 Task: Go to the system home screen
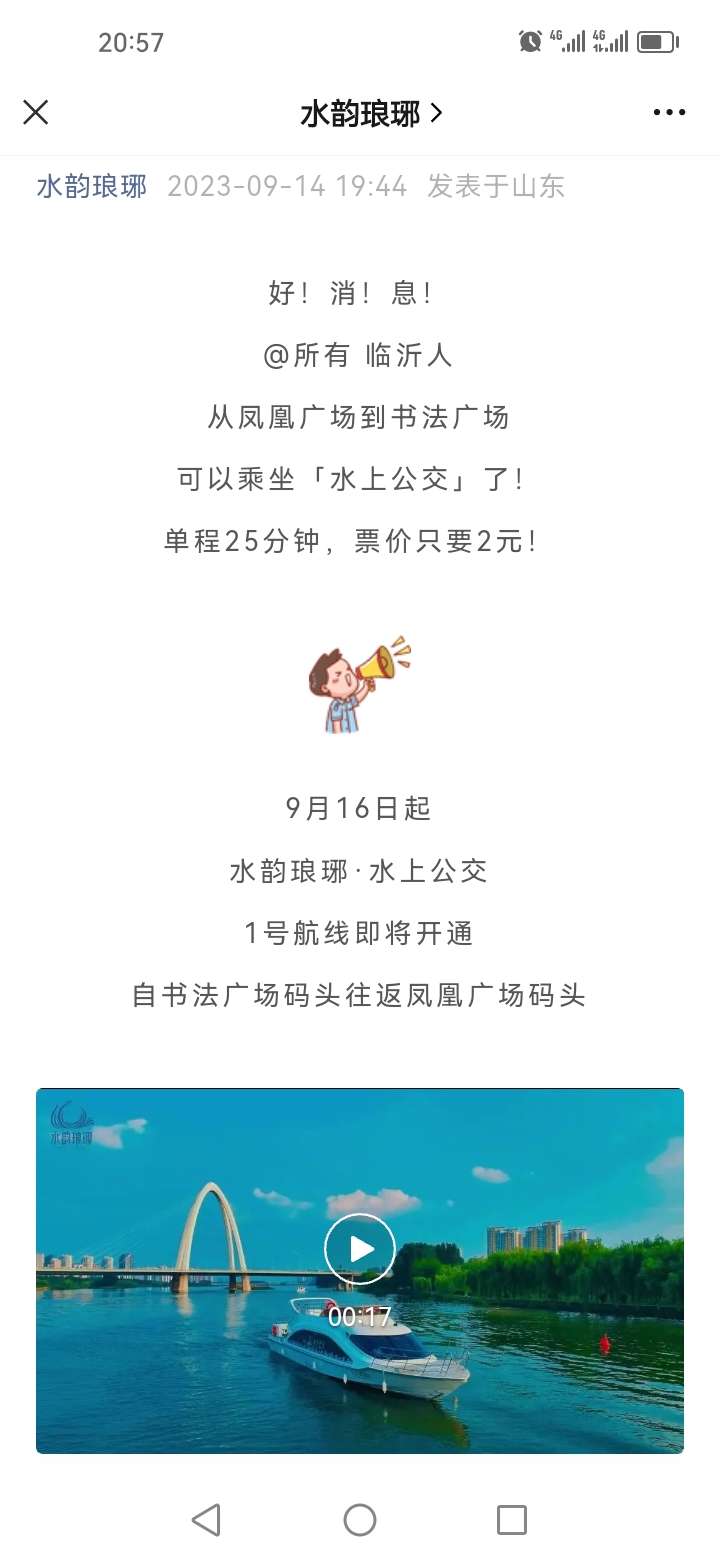(360, 1520)
